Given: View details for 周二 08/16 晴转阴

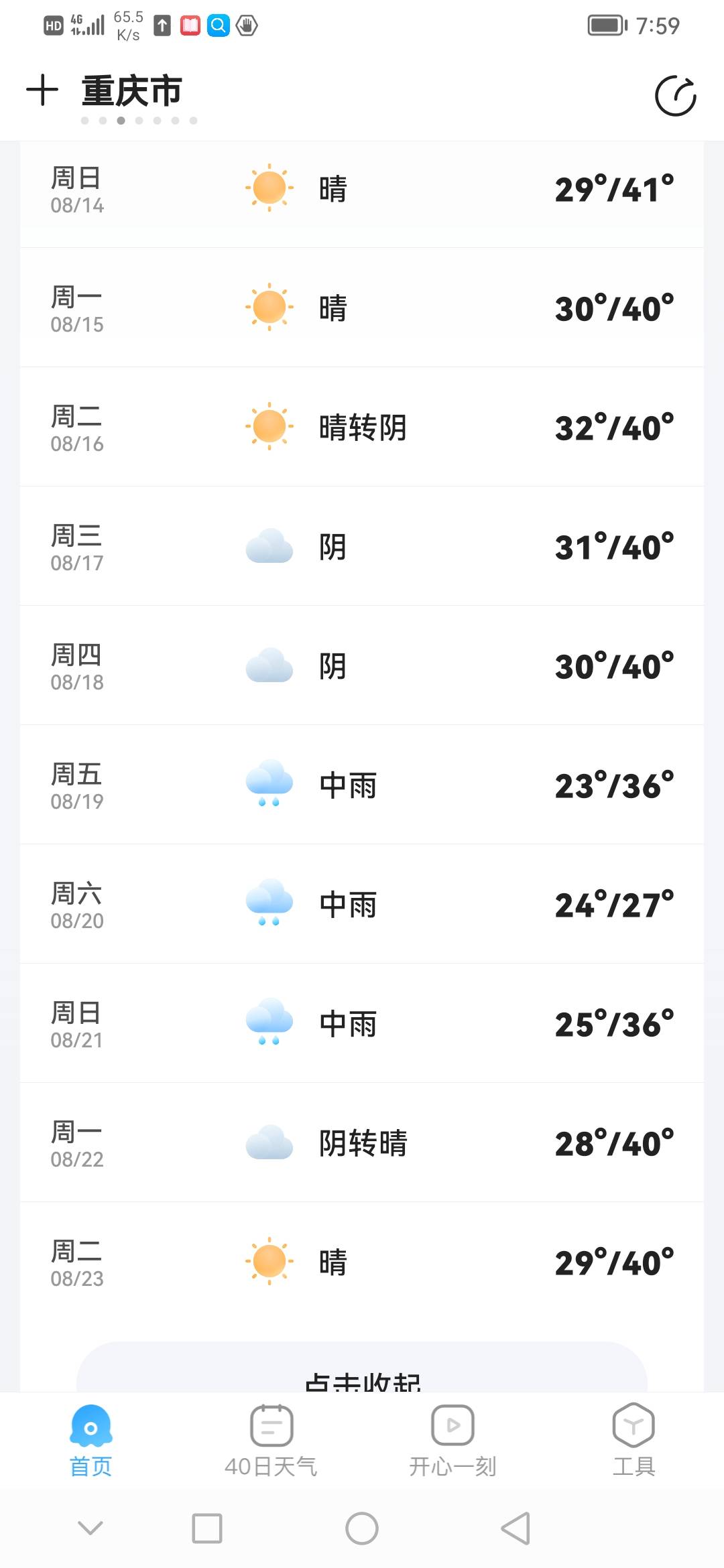Looking at the screenshot, I should pyautogui.click(x=362, y=427).
